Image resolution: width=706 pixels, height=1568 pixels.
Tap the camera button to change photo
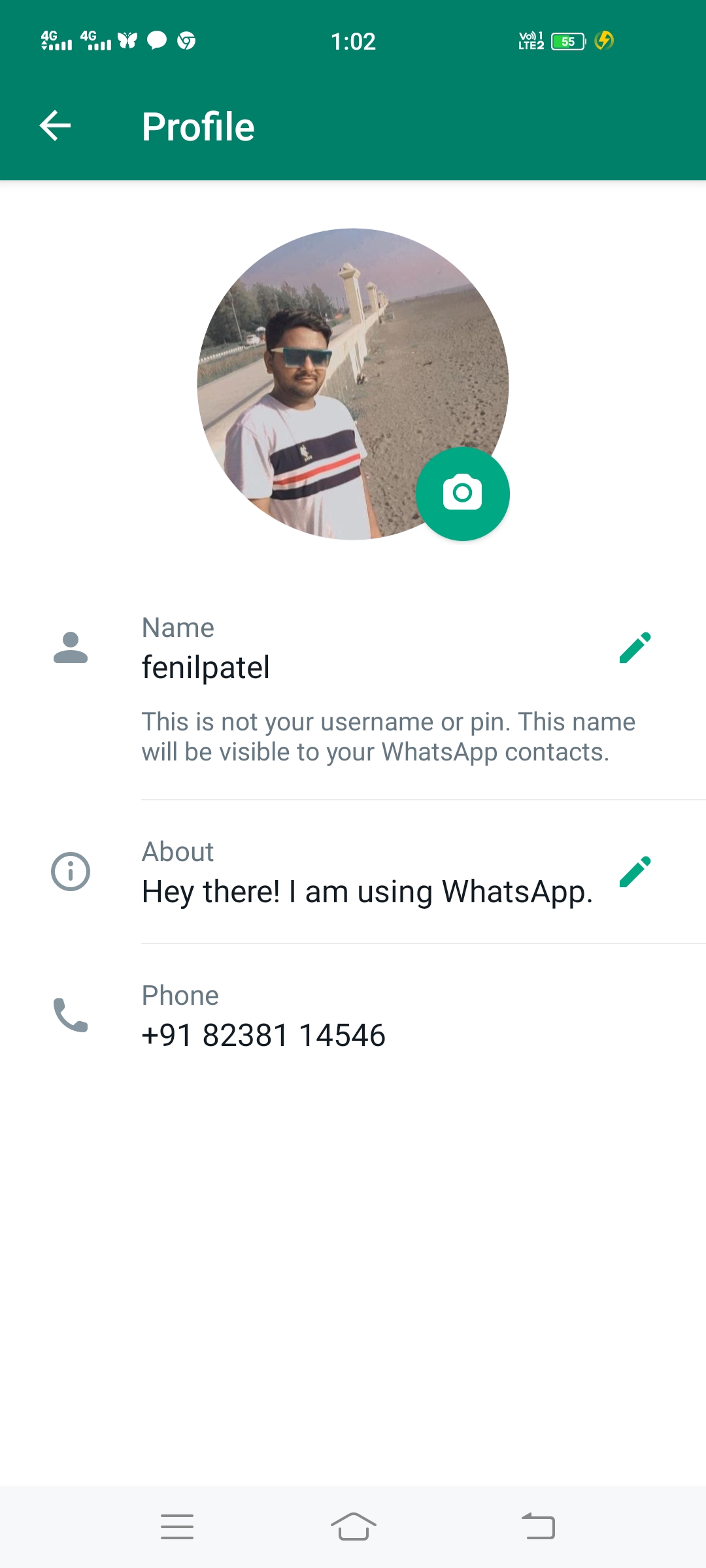[x=462, y=493]
